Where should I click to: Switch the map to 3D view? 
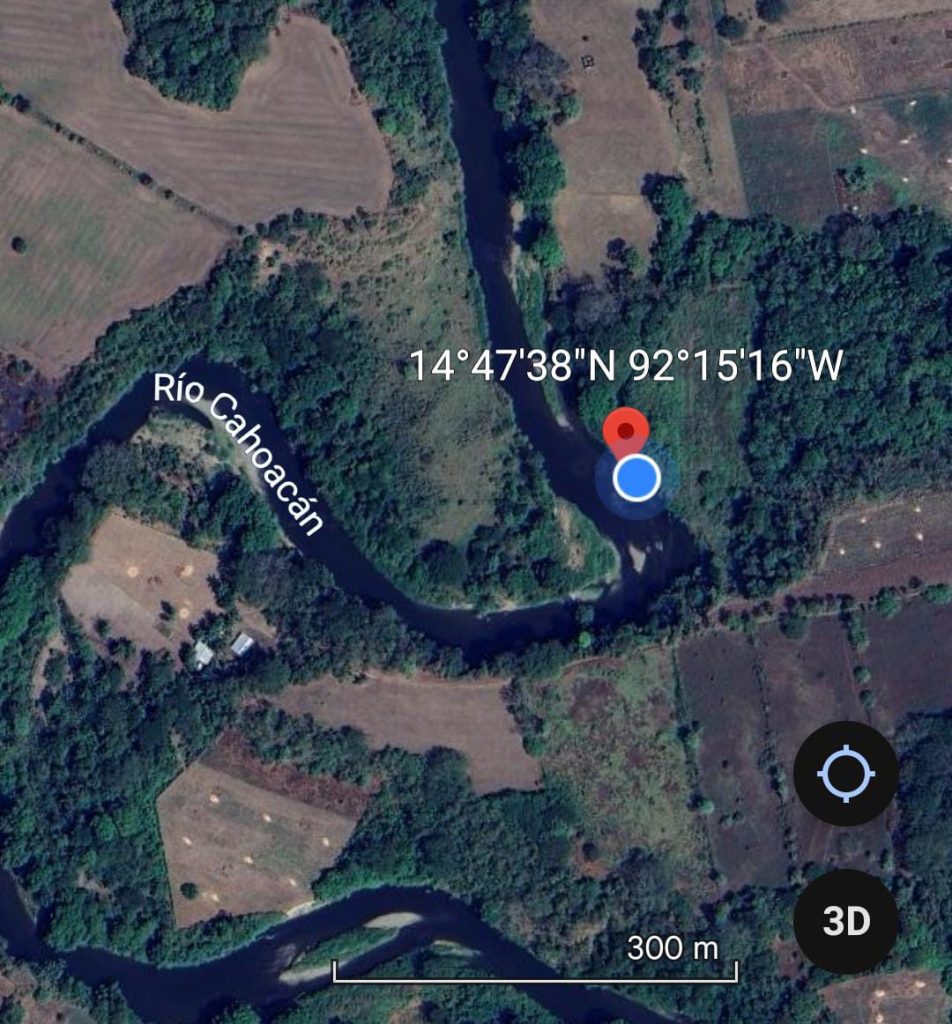846,921
